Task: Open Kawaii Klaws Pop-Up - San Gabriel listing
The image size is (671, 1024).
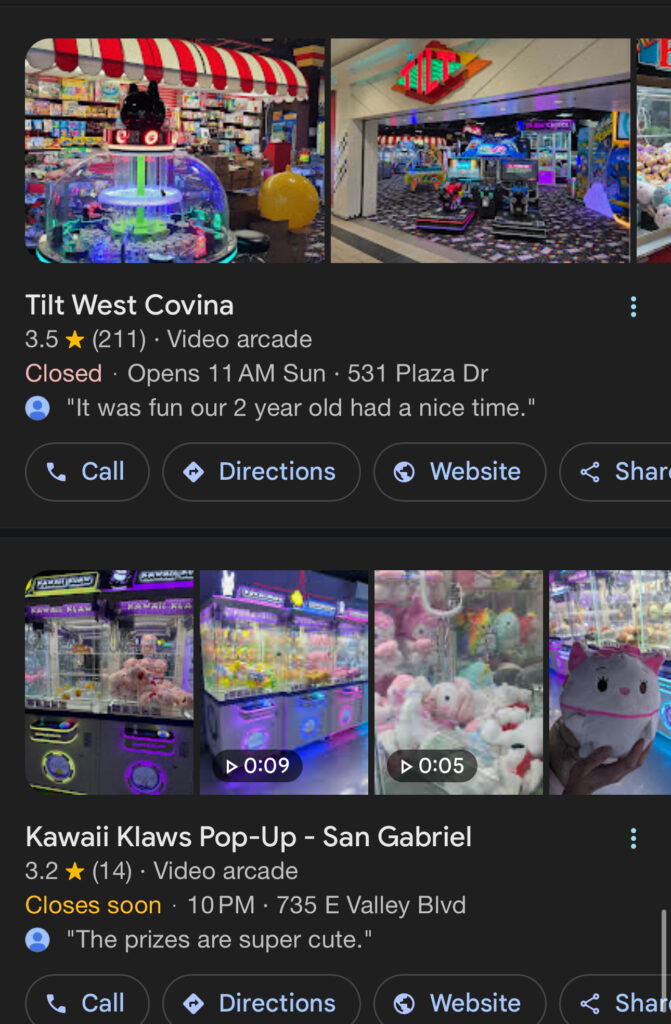Action: pos(248,837)
